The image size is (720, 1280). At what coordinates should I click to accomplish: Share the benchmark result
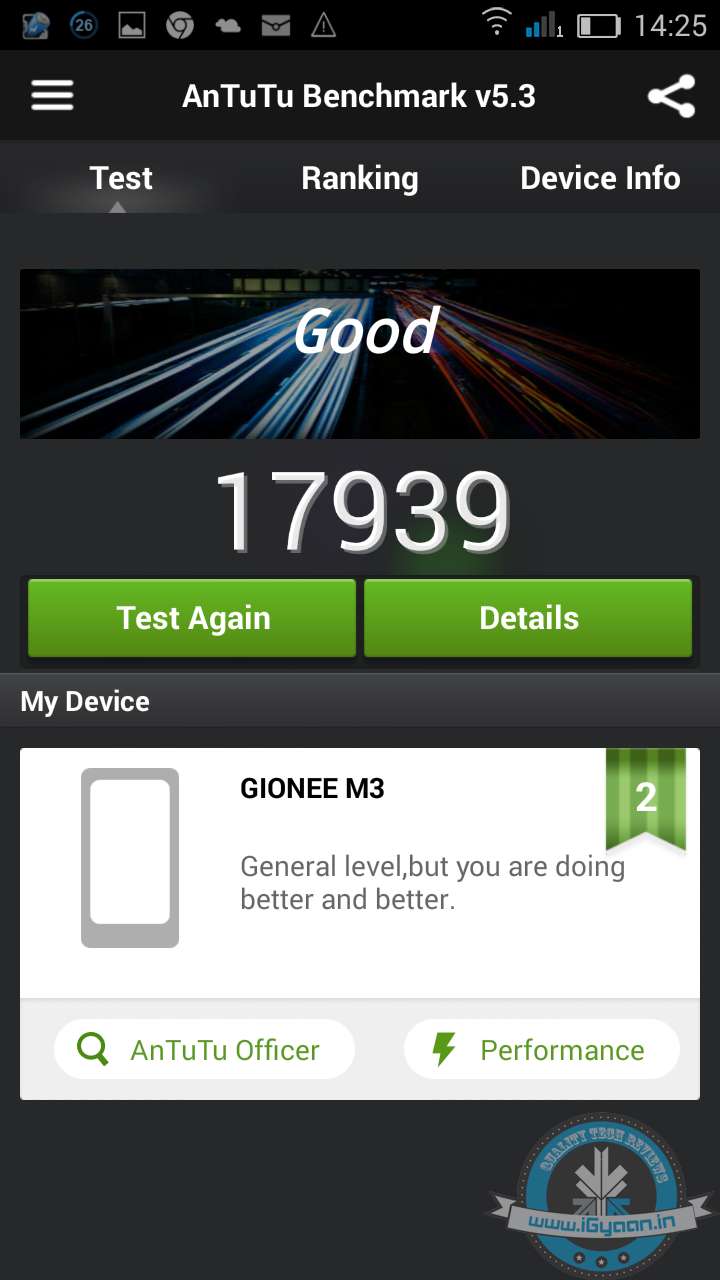coord(671,96)
